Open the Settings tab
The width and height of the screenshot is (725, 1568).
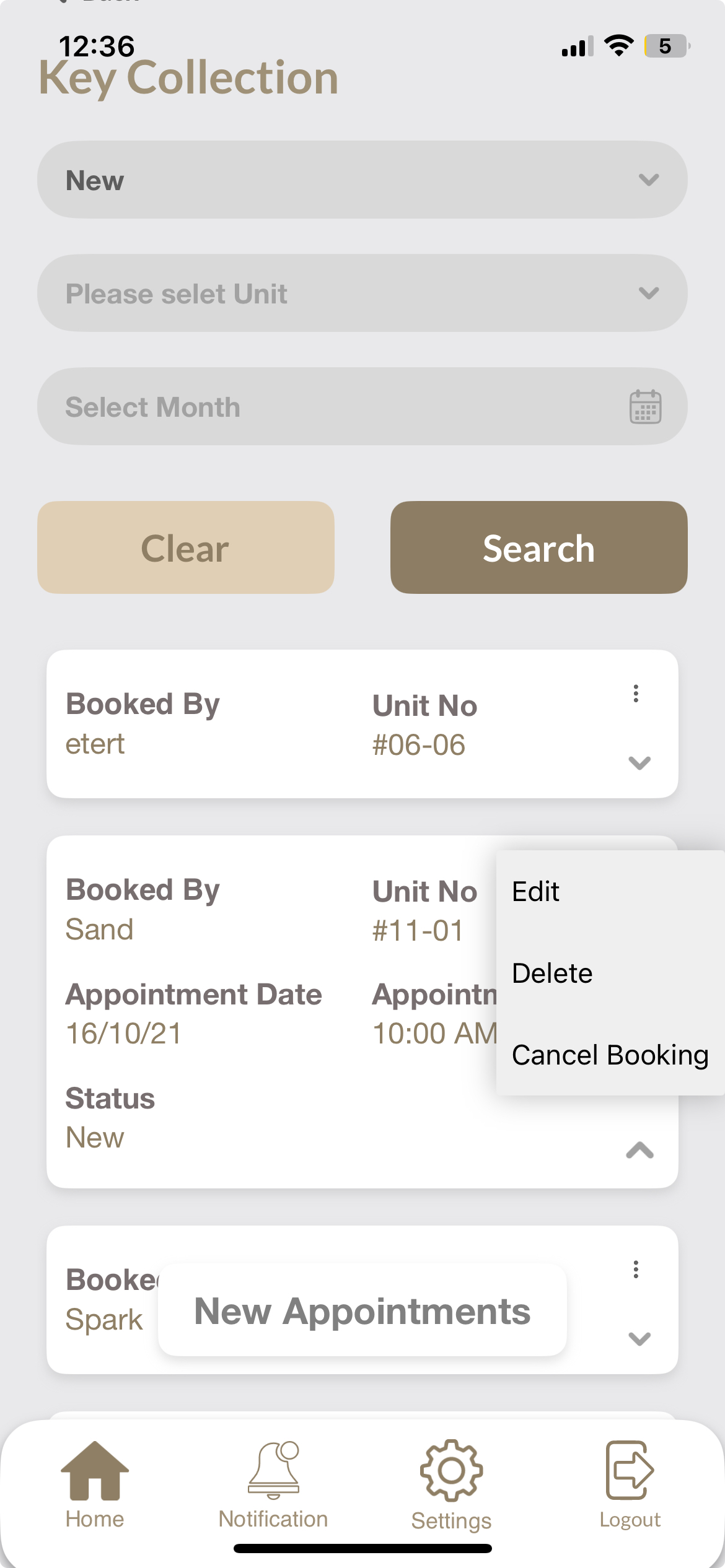pyautogui.click(x=451, y=1485)
